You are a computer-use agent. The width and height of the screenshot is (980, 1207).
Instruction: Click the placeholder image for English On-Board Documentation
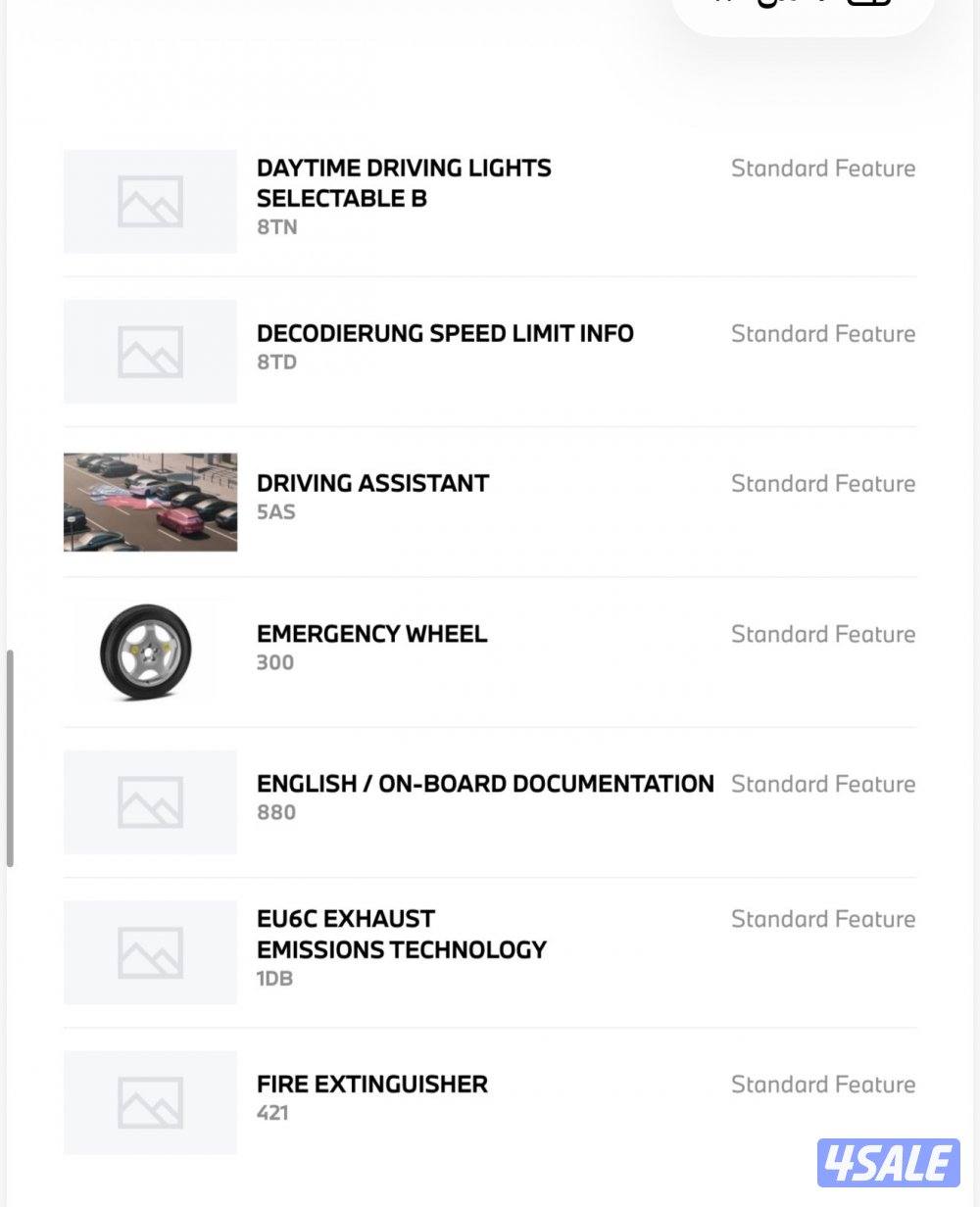point(149,801)
